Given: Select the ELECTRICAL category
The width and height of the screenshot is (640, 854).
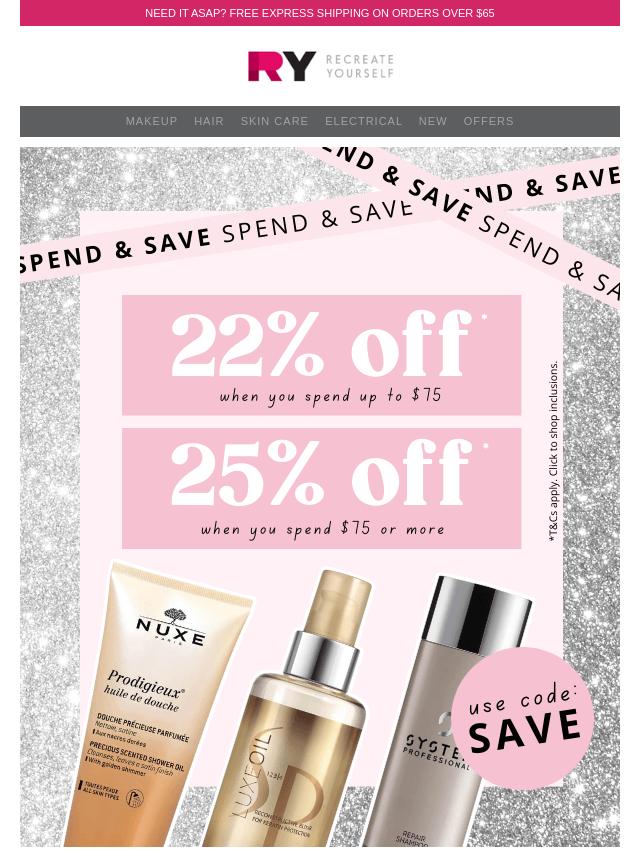Looking at the screenshot, I should (363, 121).
